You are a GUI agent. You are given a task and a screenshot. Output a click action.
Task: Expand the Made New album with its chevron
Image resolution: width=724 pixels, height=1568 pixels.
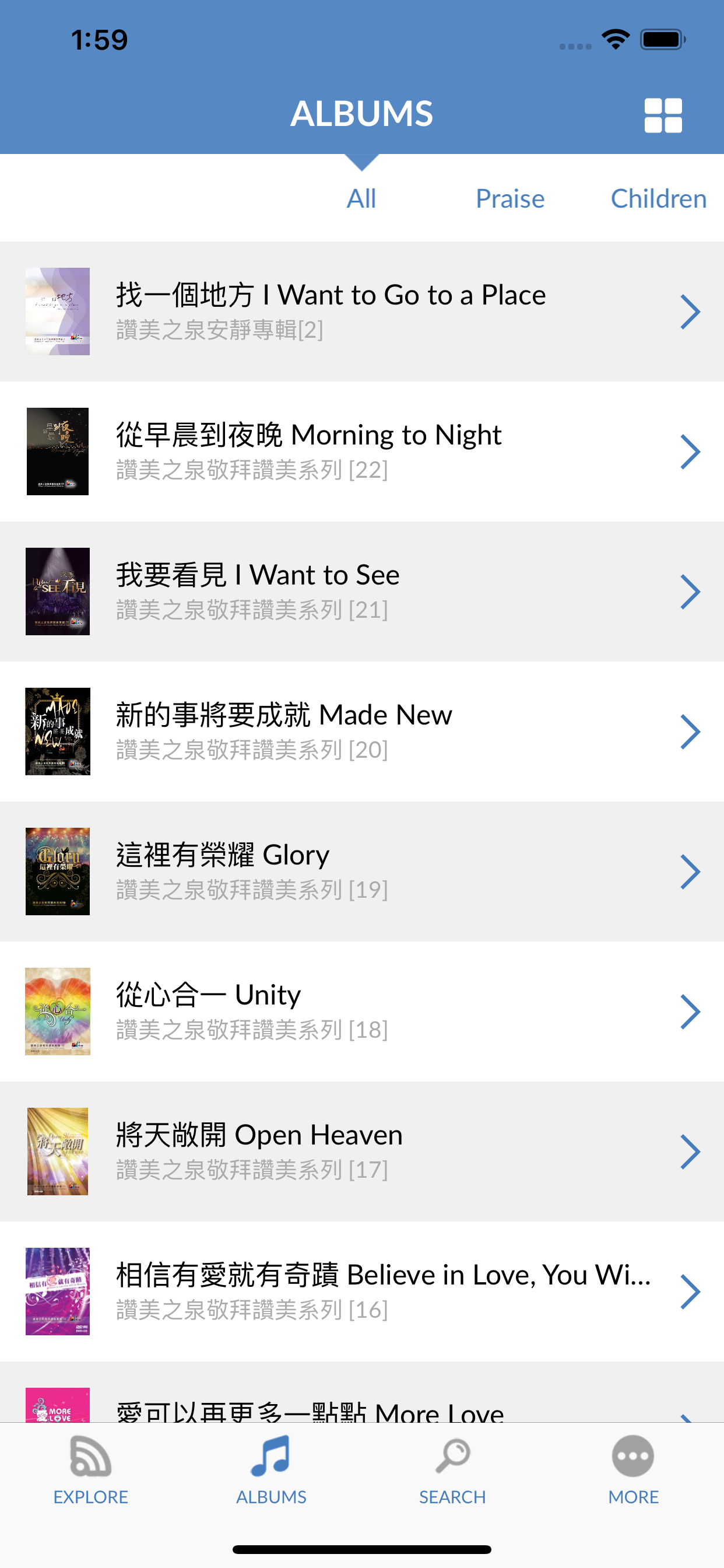(x=690, y=731)
